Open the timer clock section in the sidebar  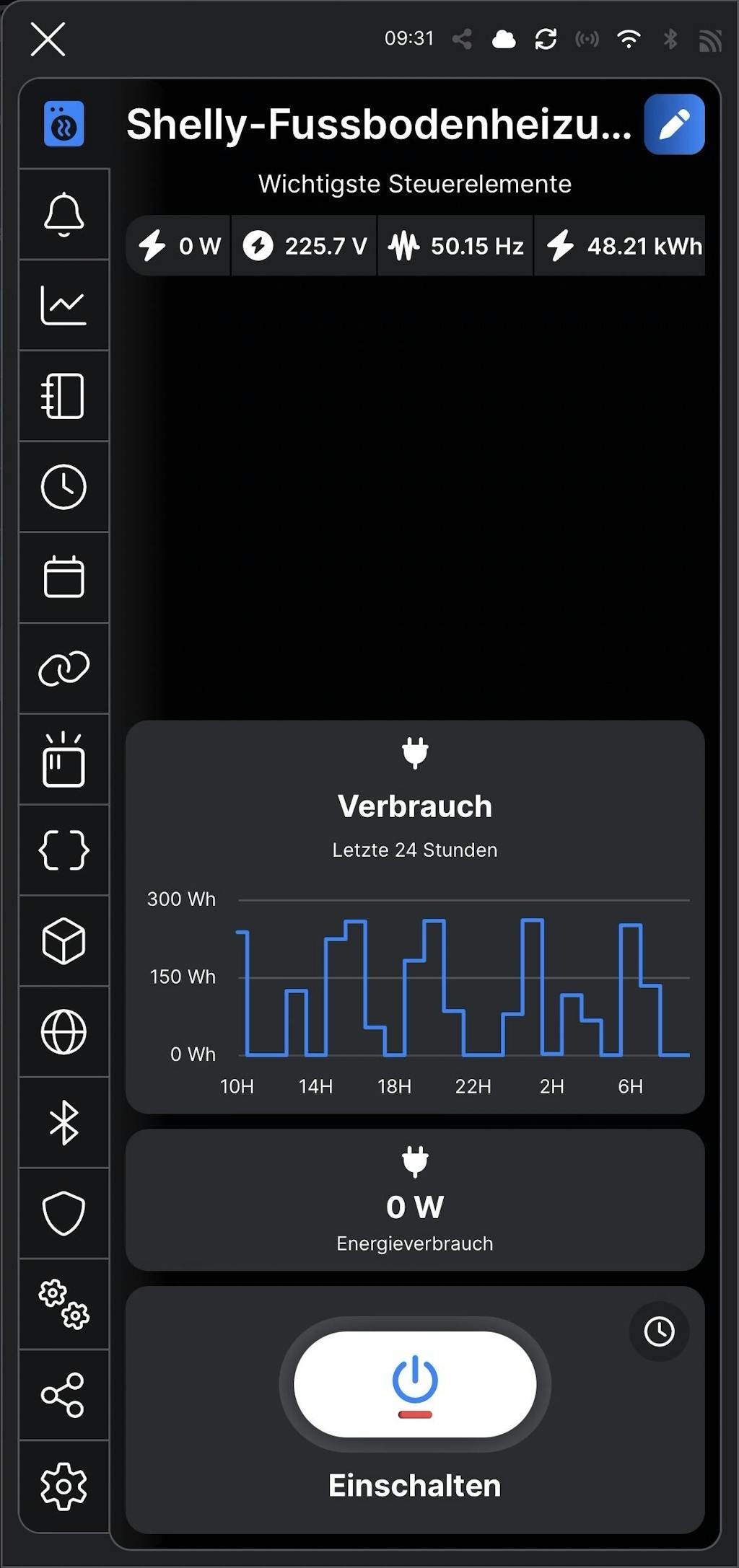[x=64, y=487]
